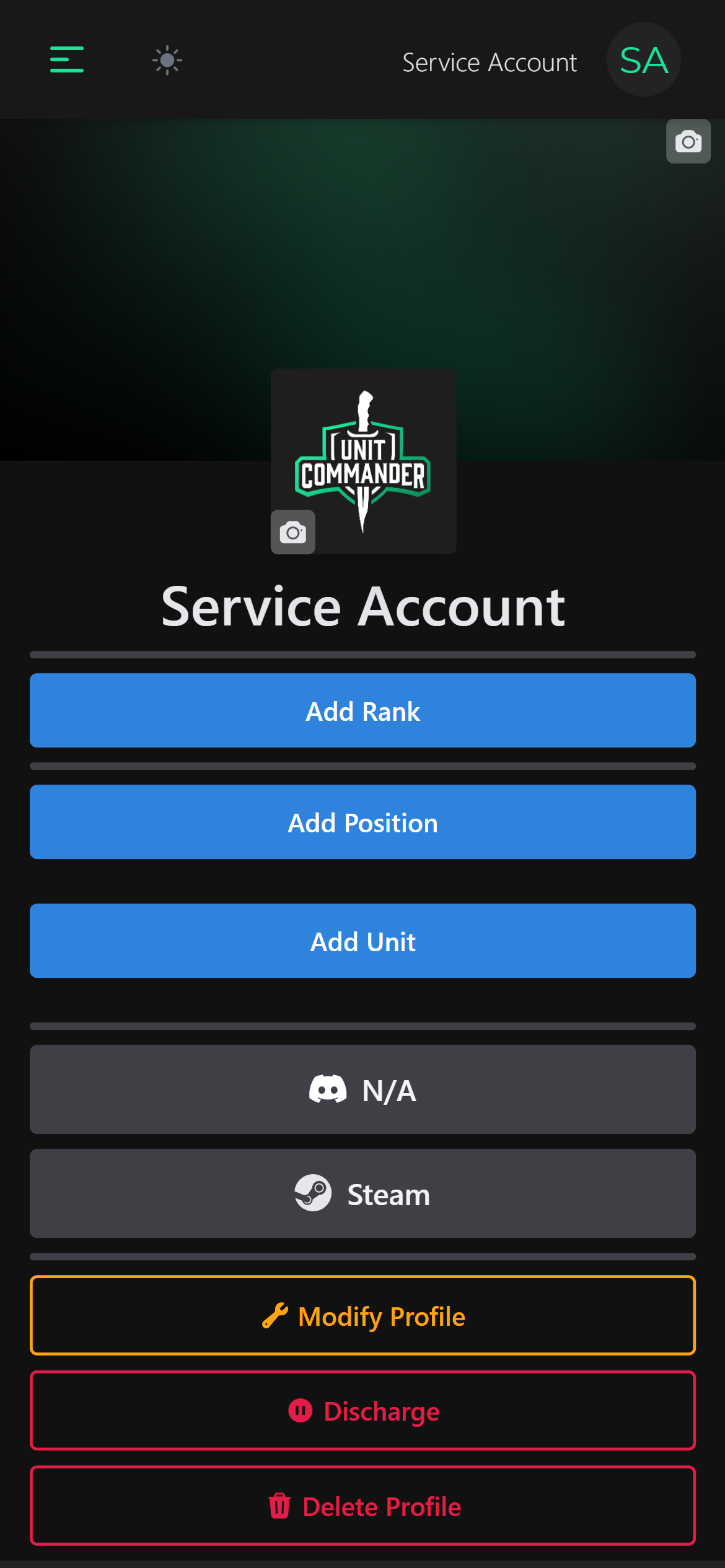Image resolution: width=725 pixels, height=1568 pixels.
Task: Open the SA account avatar menu
Action: 644,60
